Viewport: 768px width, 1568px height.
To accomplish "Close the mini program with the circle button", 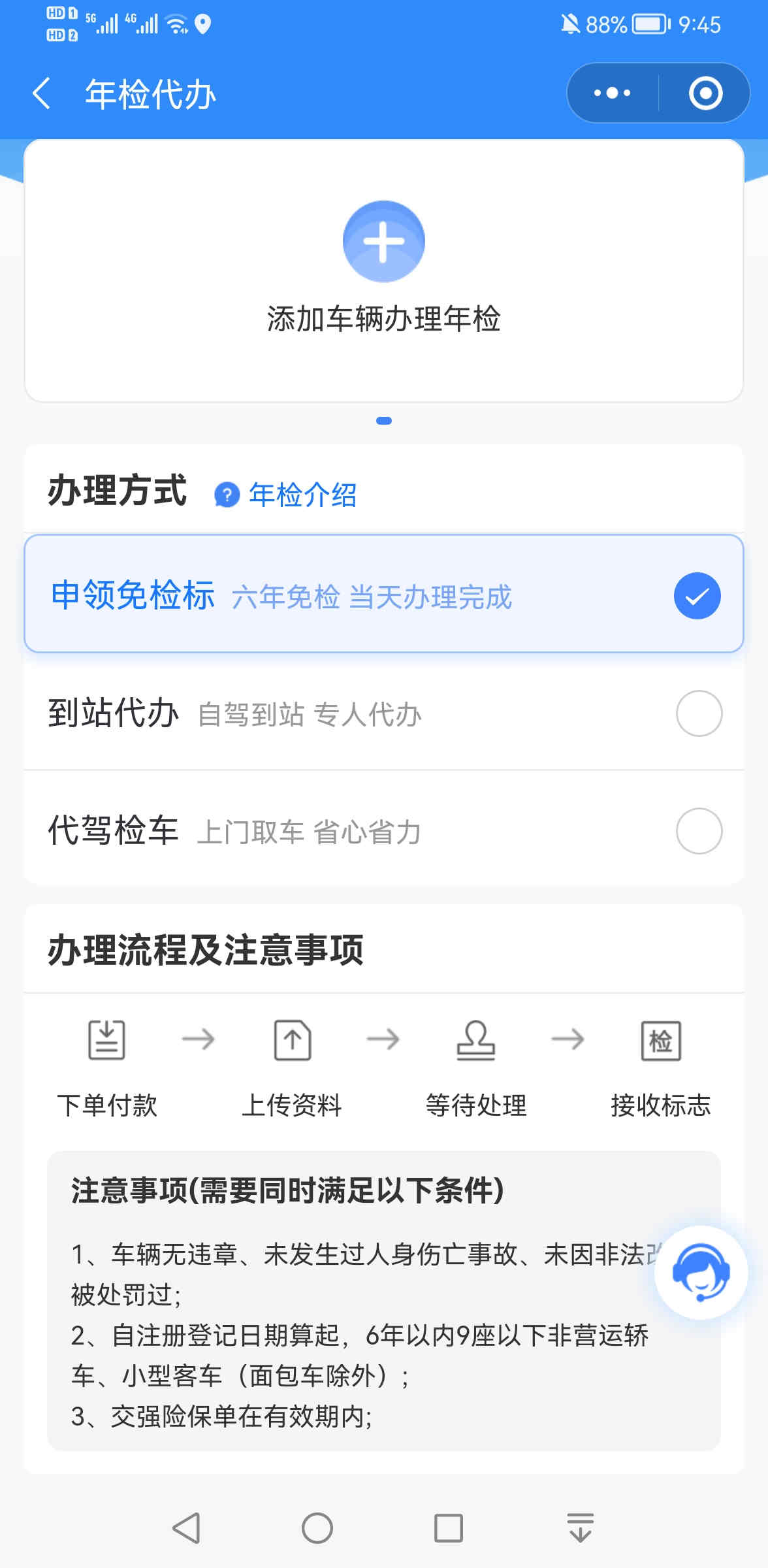I will point(705,93).
